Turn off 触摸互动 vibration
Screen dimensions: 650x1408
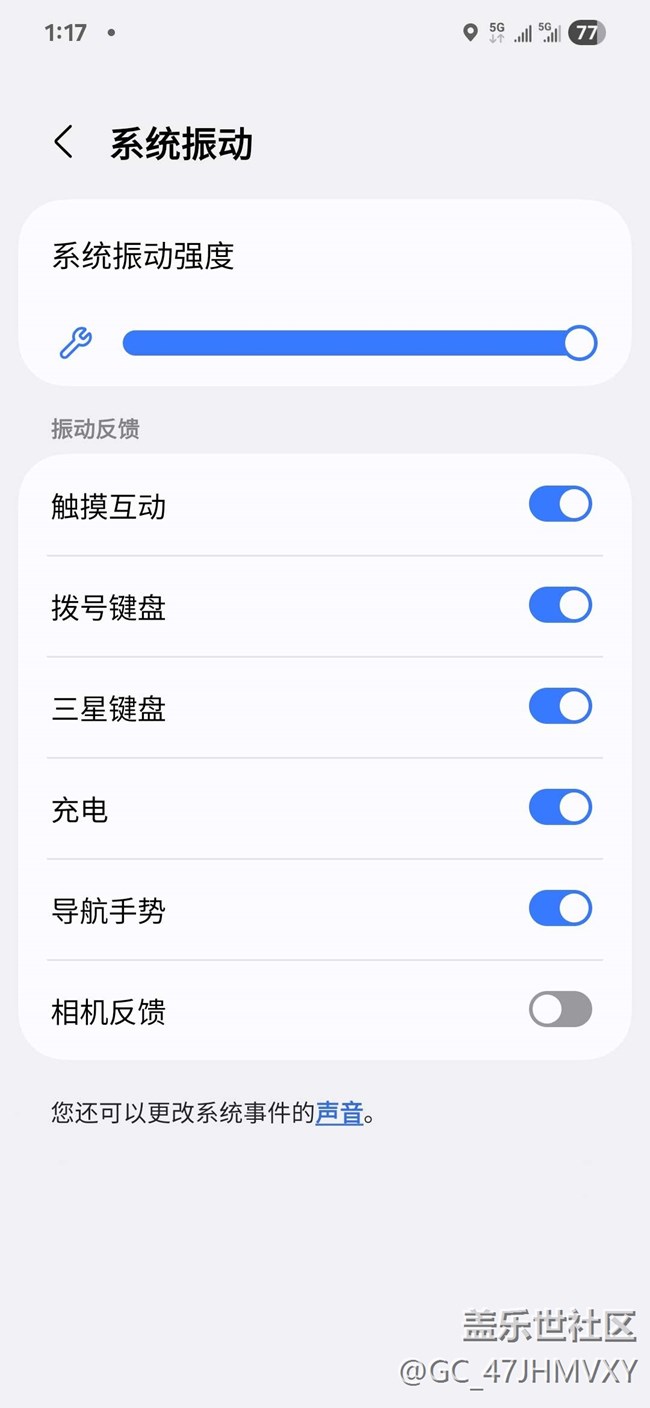pos(560,505)
